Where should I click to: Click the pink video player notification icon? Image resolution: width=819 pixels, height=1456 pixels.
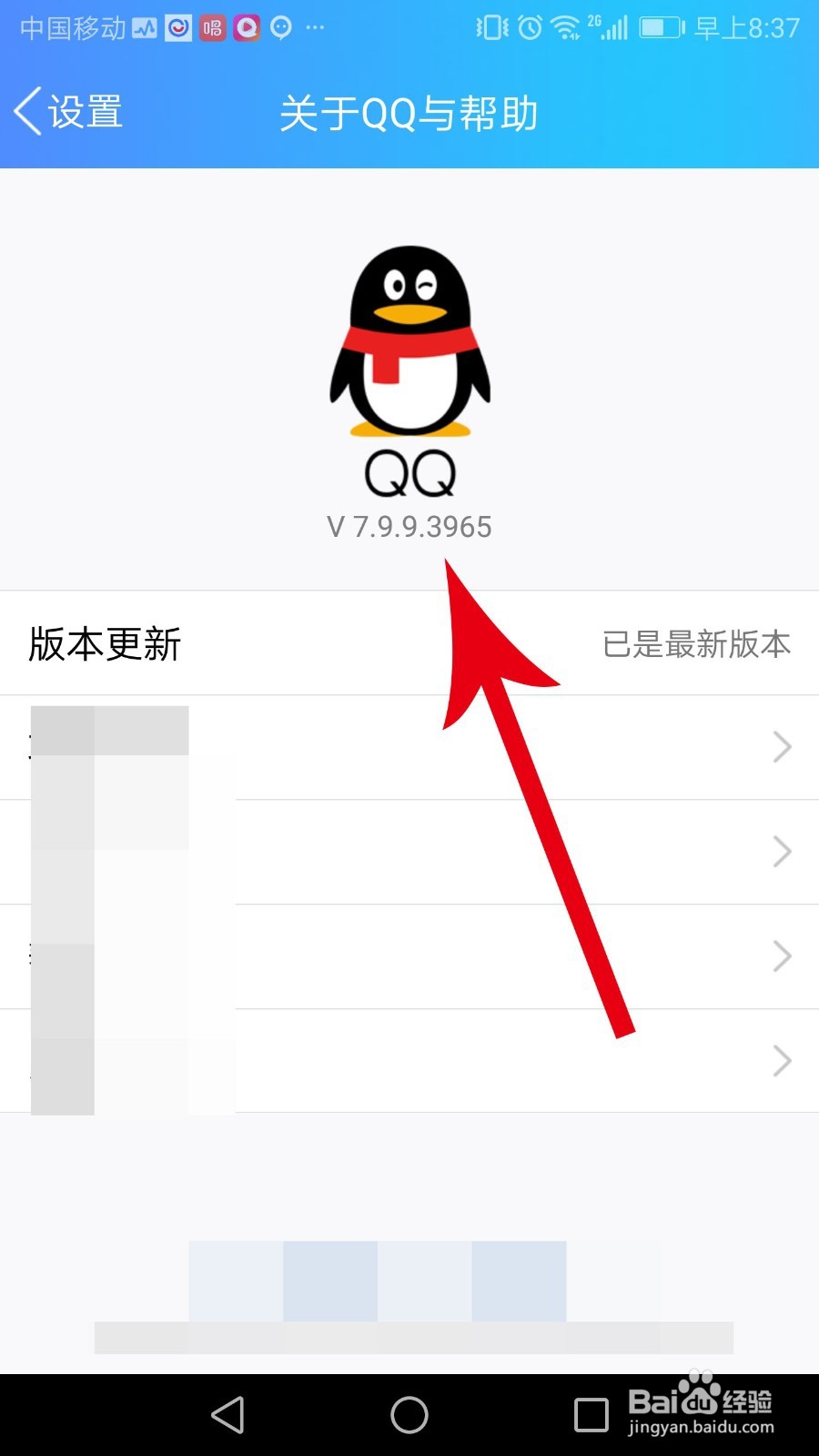click(x=246, y=27)
